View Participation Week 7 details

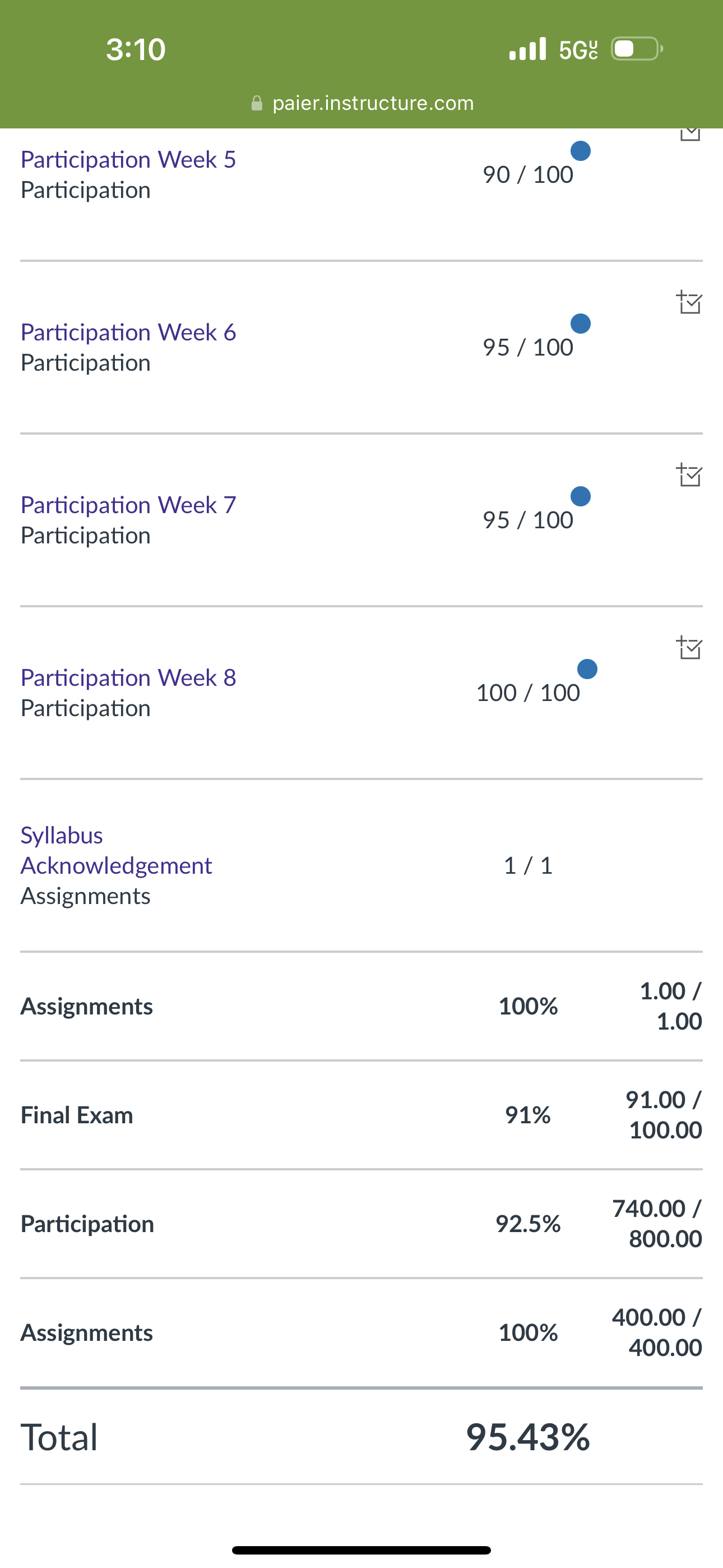[x=128, y=505]
